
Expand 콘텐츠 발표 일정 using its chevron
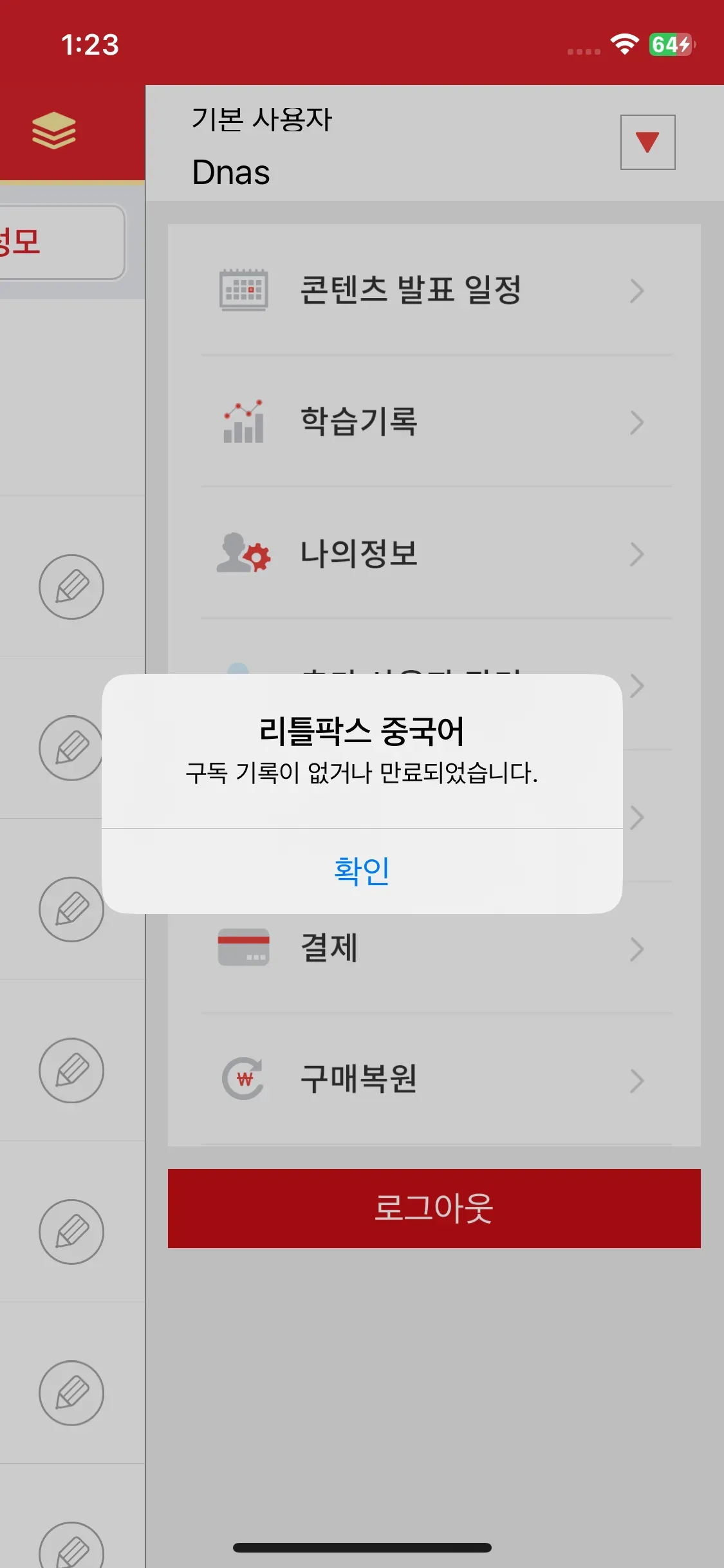[637, 289]
